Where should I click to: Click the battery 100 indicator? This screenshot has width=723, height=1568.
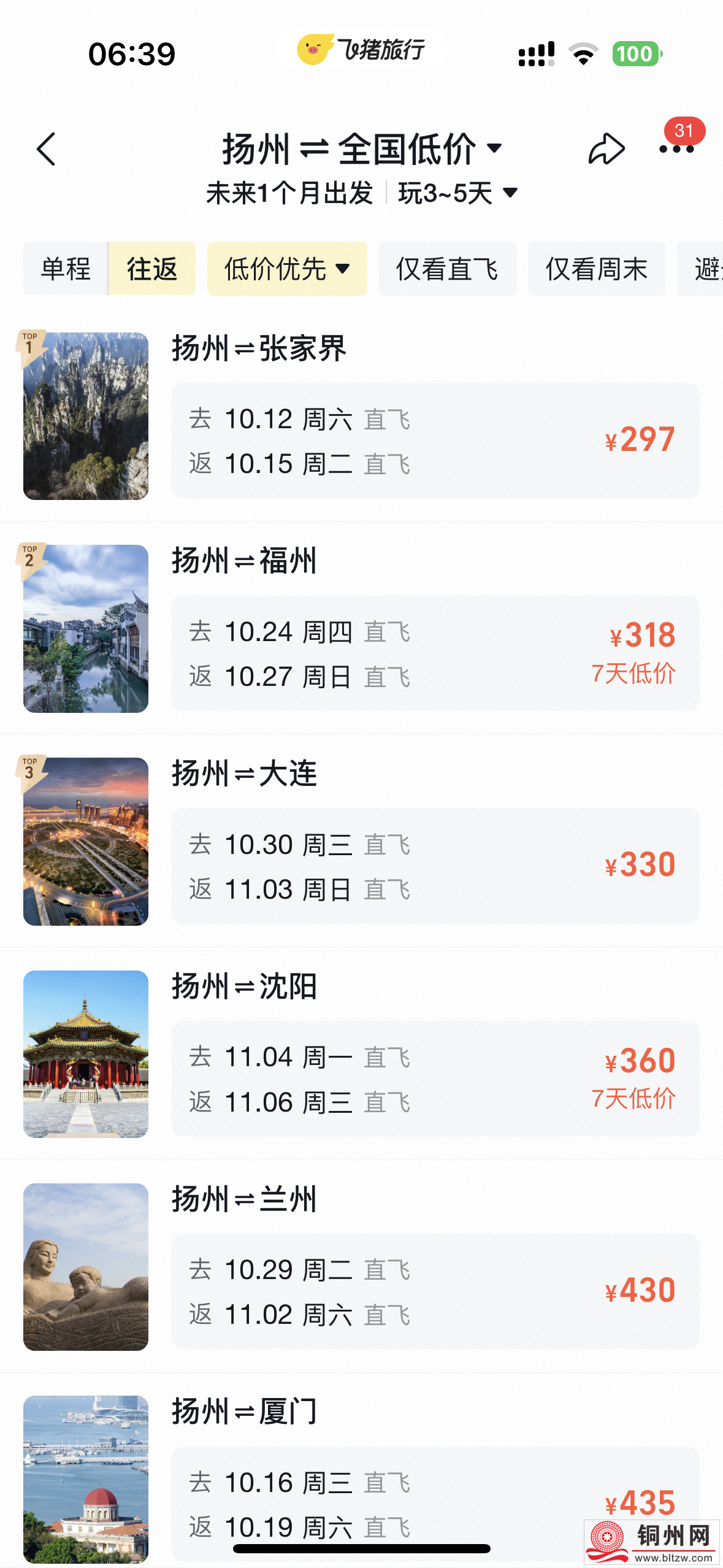pyautogui.click(x=636, y=53)
